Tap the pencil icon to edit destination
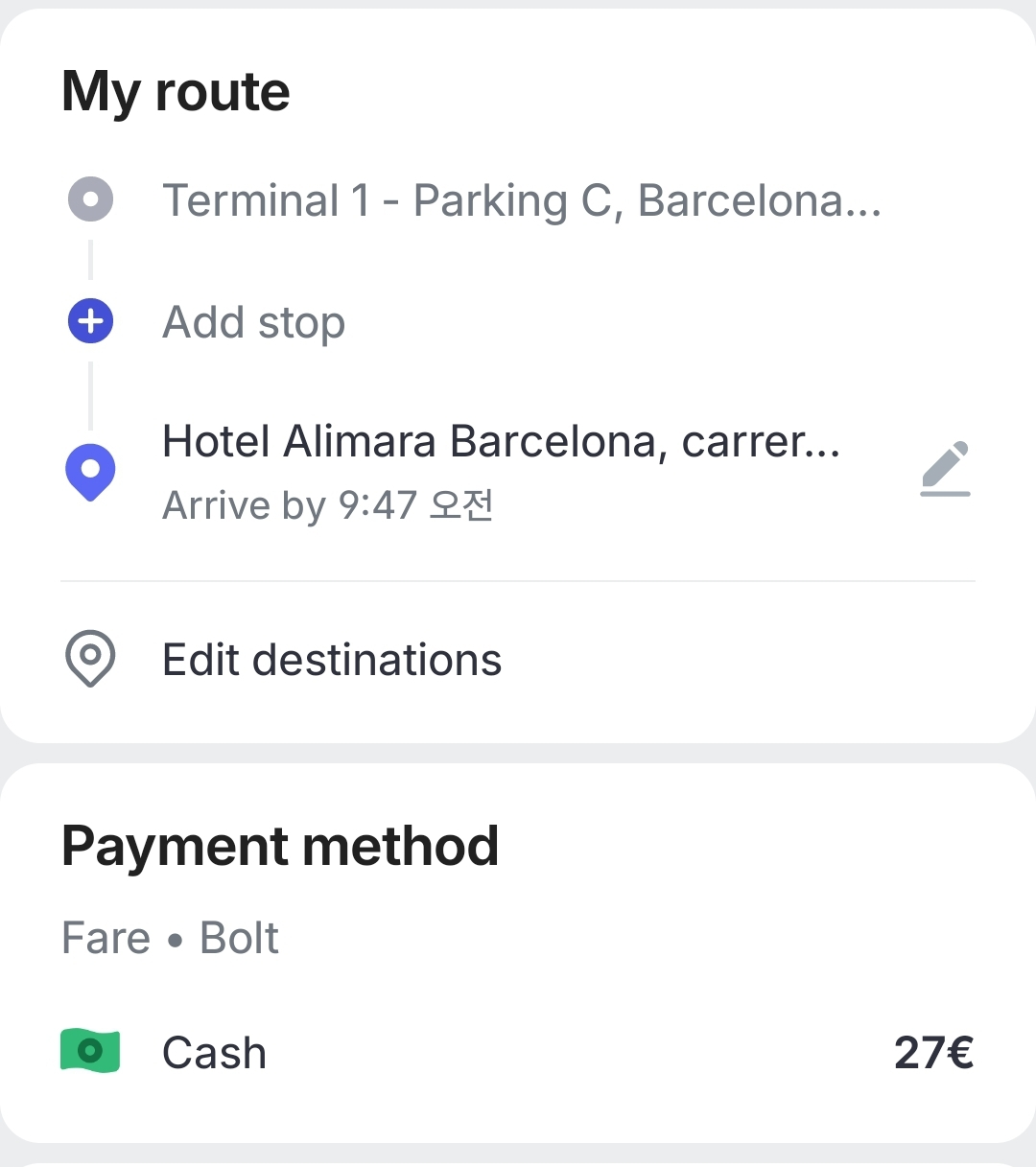This screenshot has width=1036, height=1167. coord(945,469)
